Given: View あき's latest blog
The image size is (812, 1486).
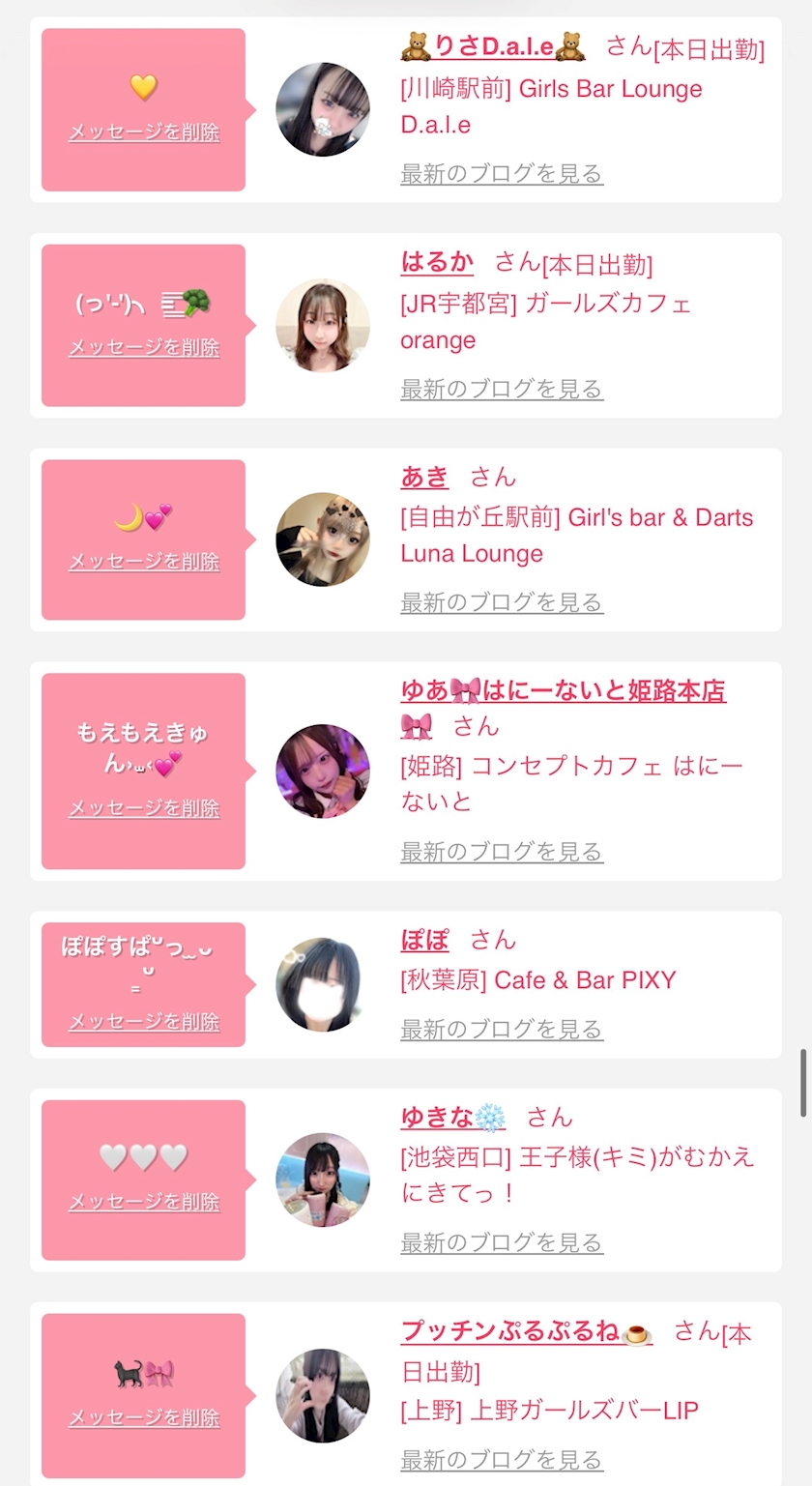Looking at the screenshot, I should [502, 602].
